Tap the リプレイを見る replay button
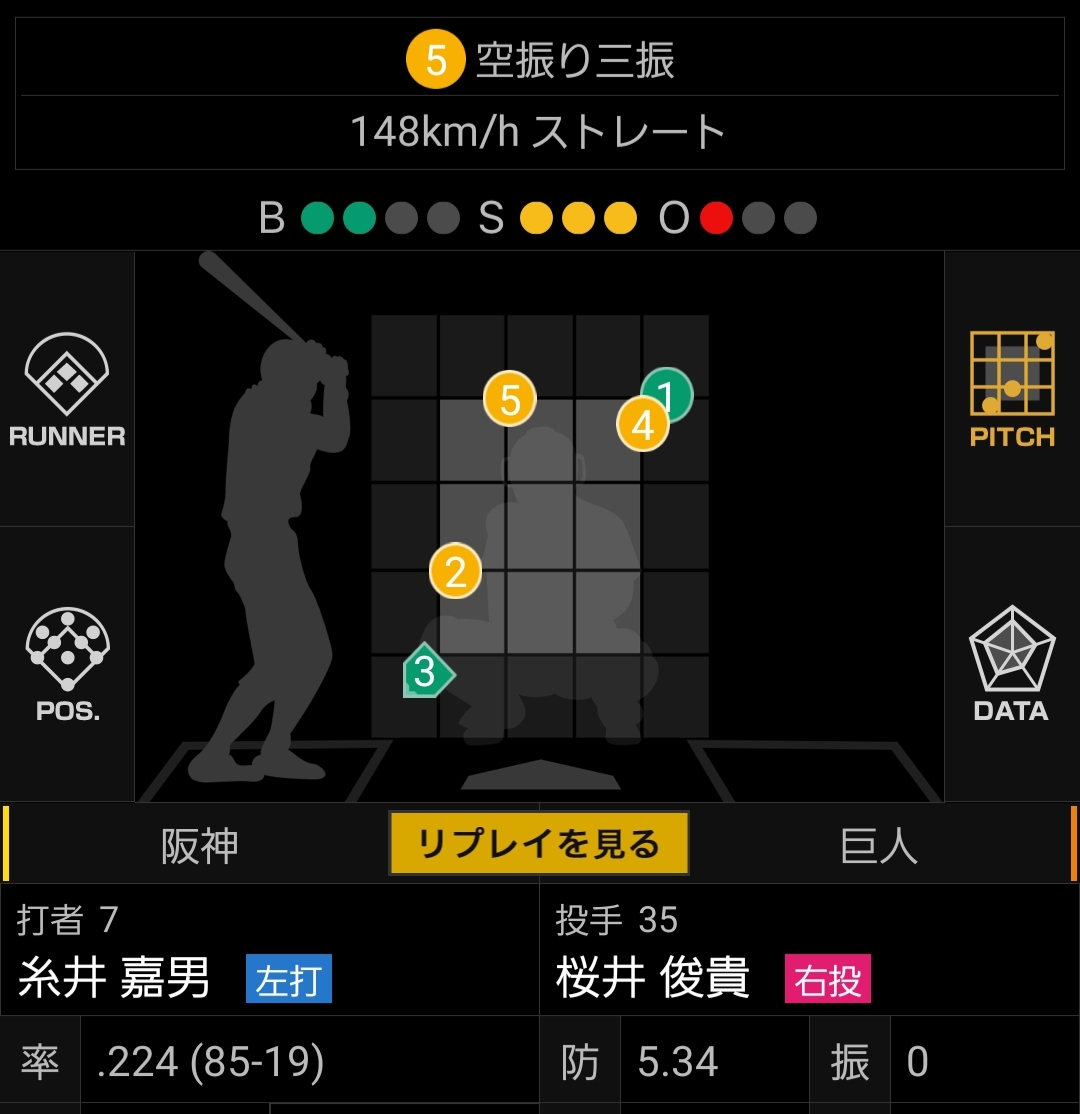This screenshot has width=1080, height=1114. pos(539,843)
